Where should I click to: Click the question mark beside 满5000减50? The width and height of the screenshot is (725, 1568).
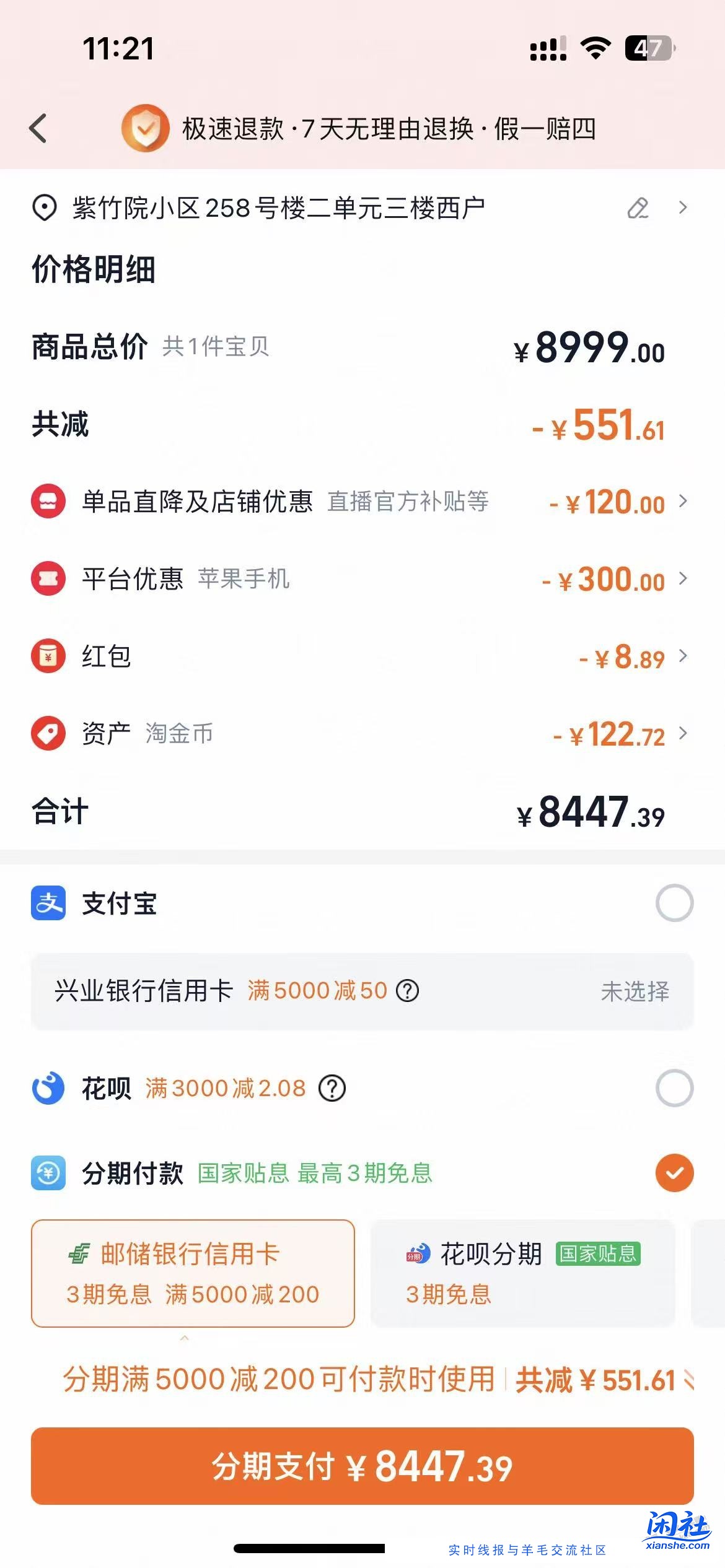(x=409, y=990)
